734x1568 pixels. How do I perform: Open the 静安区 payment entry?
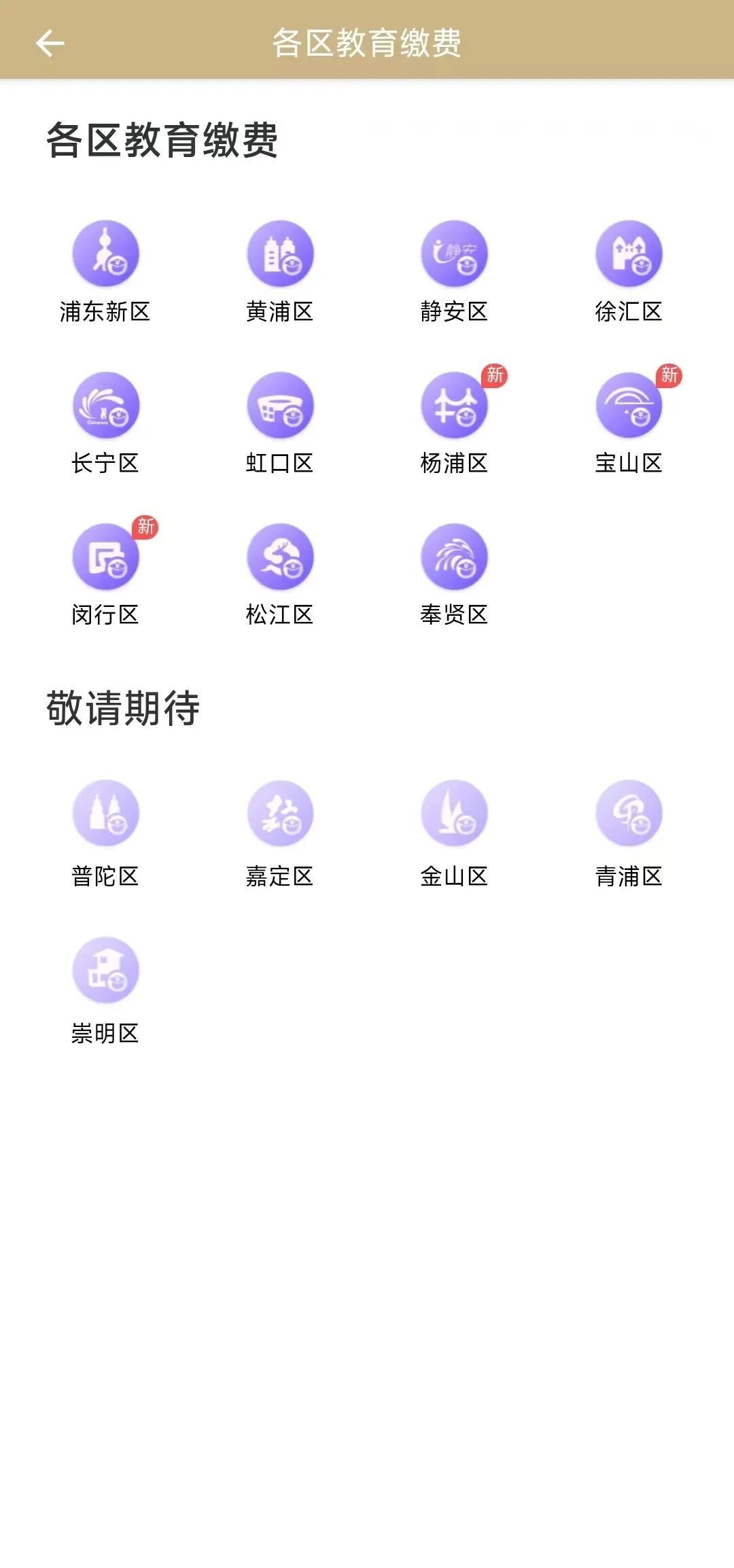(x=454, y=254)
